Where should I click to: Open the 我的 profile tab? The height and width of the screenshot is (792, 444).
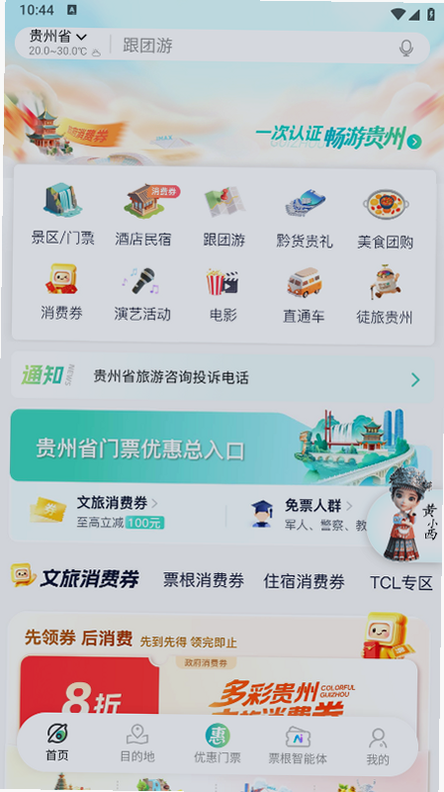(x=377, y=747)
